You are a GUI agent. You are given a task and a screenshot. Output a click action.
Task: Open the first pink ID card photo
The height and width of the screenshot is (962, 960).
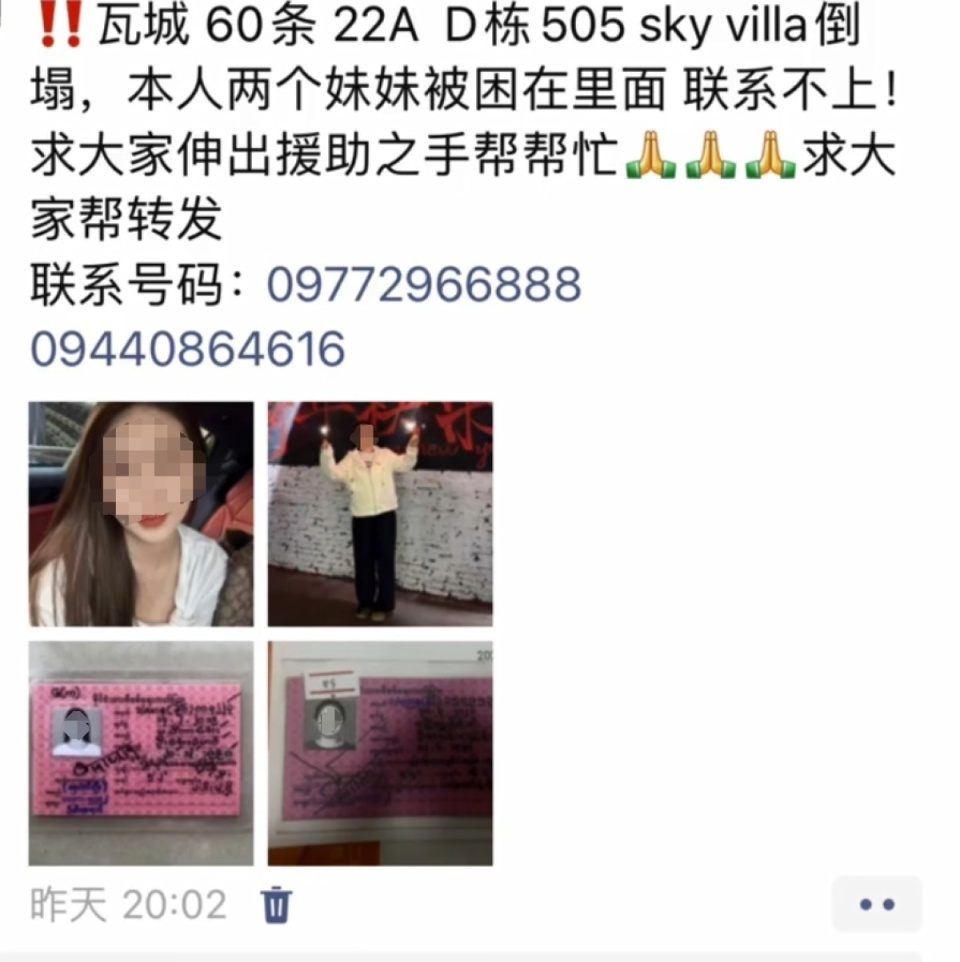[x=141, y=753]
